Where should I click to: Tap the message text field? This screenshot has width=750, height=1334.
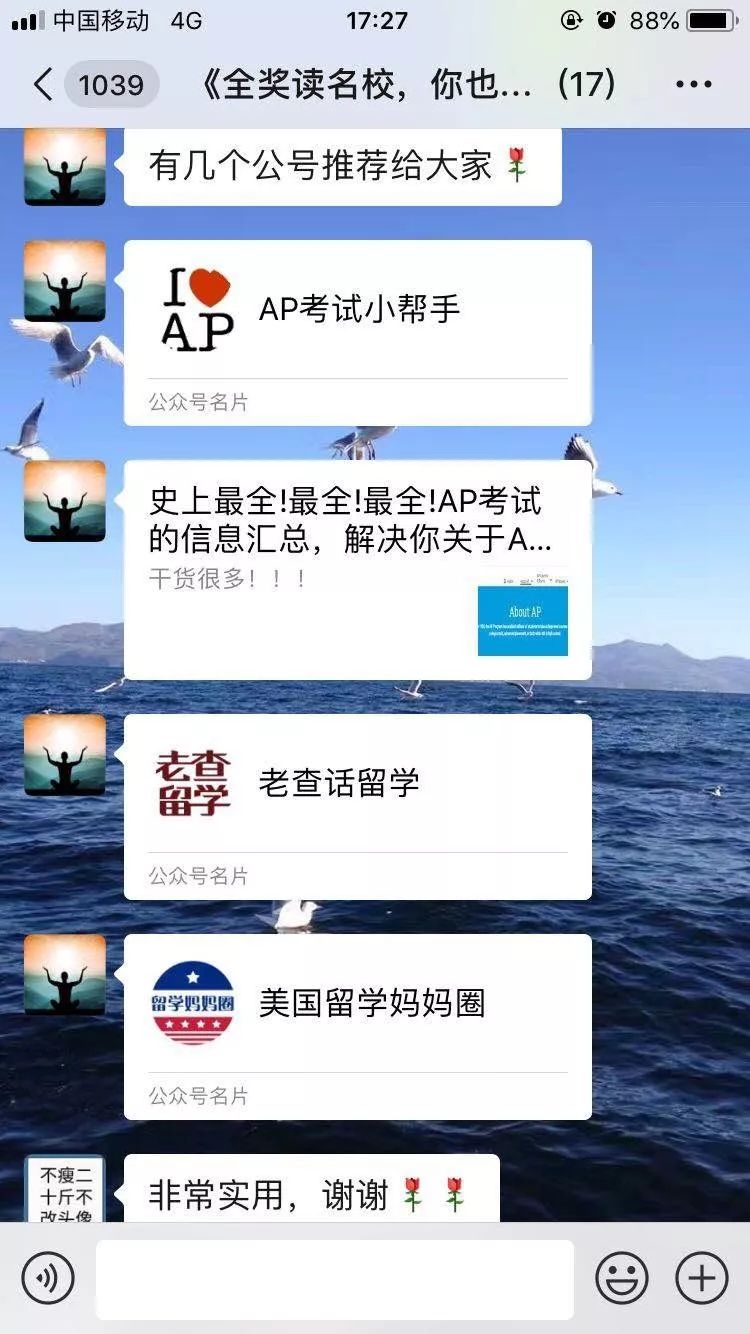coord(335,1279)
